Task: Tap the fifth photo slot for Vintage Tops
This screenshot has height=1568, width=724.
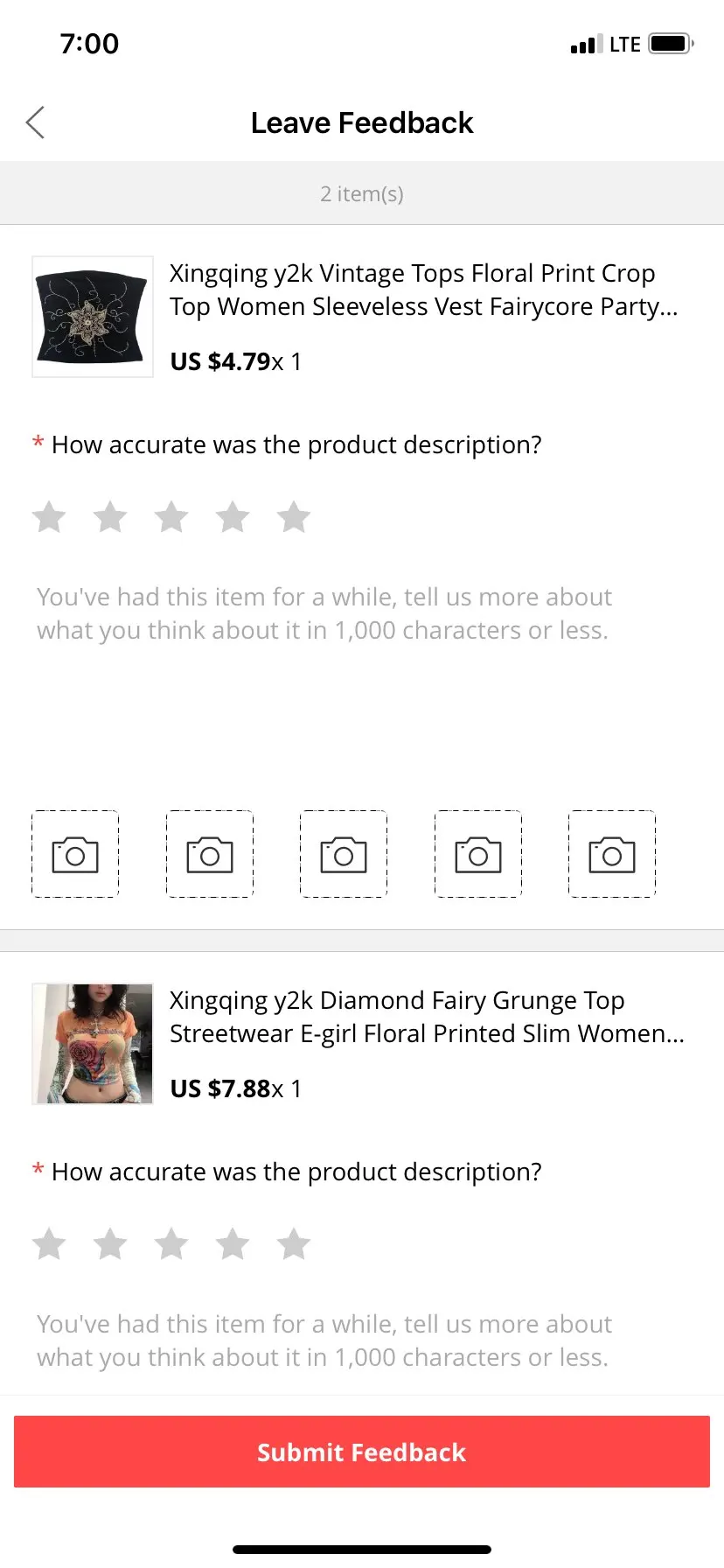Action: 612,854
